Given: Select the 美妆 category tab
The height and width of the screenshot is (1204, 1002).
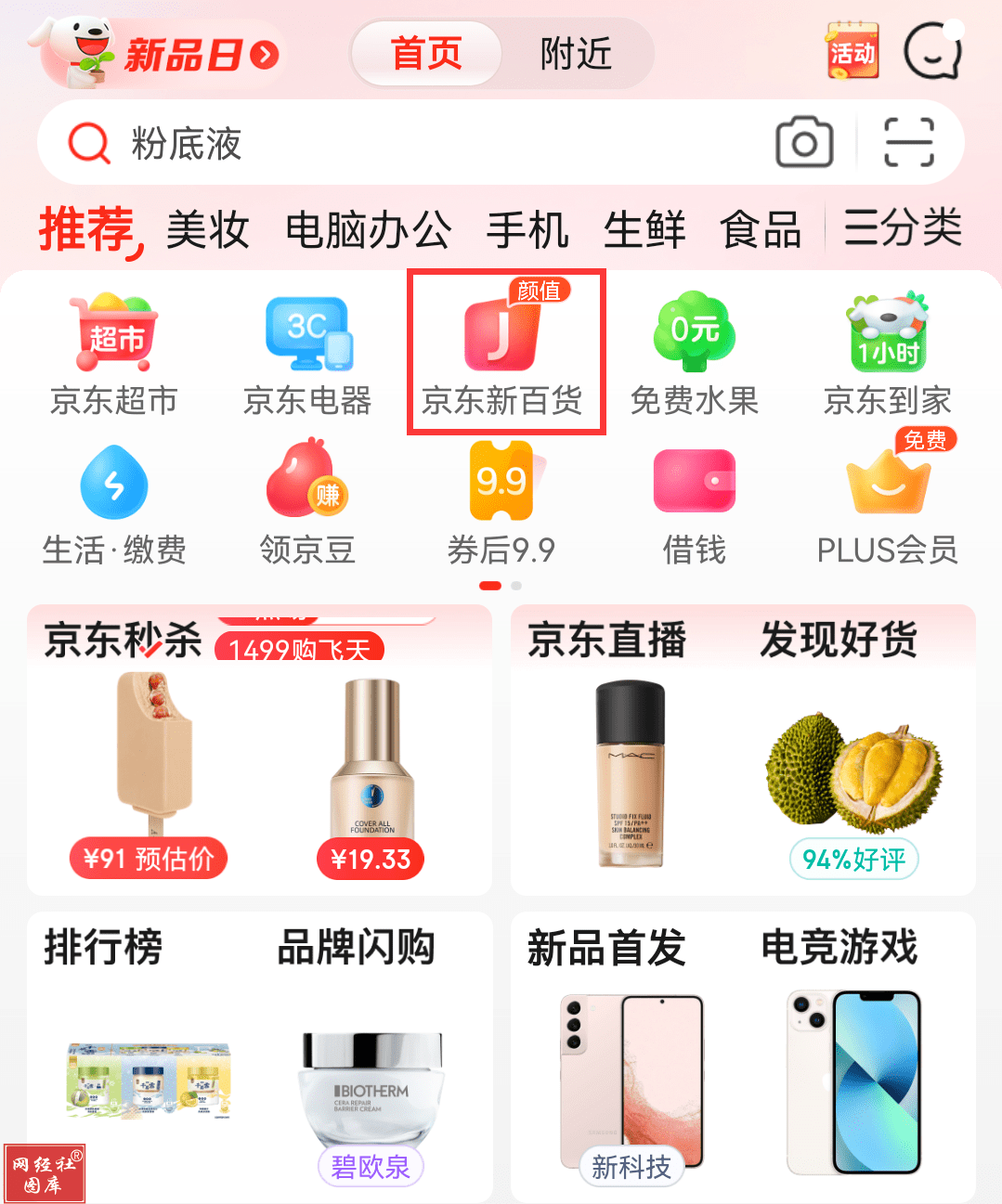Looking at the screenshot, I should tap(206, 229).
